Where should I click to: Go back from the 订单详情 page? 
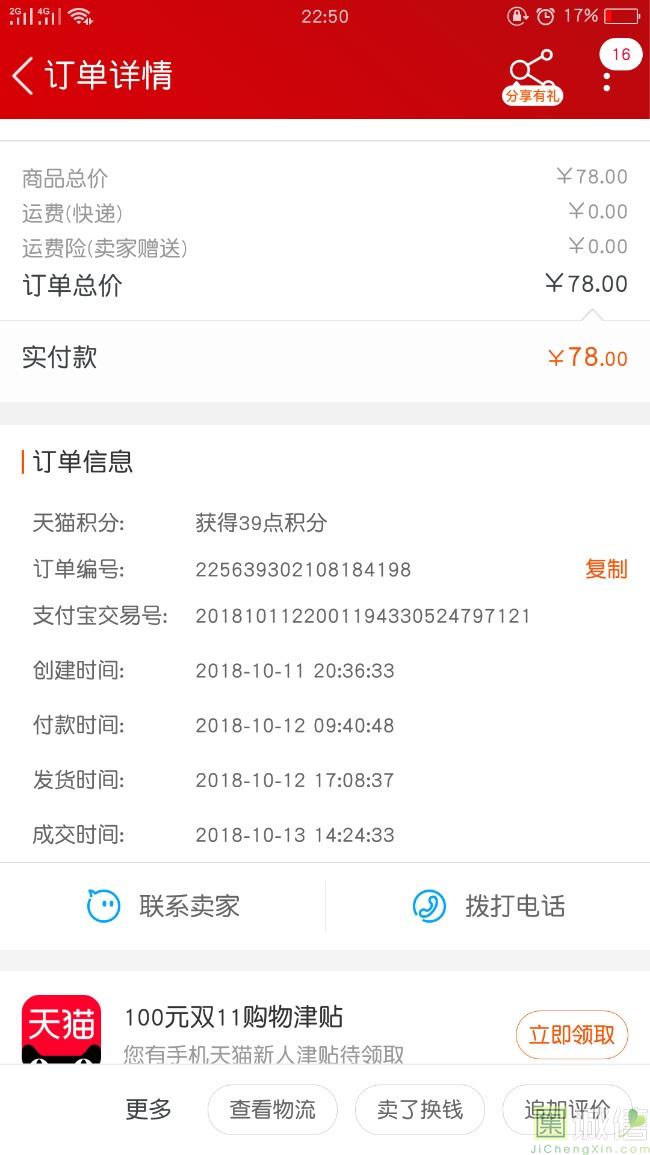[x=23, y=75]
